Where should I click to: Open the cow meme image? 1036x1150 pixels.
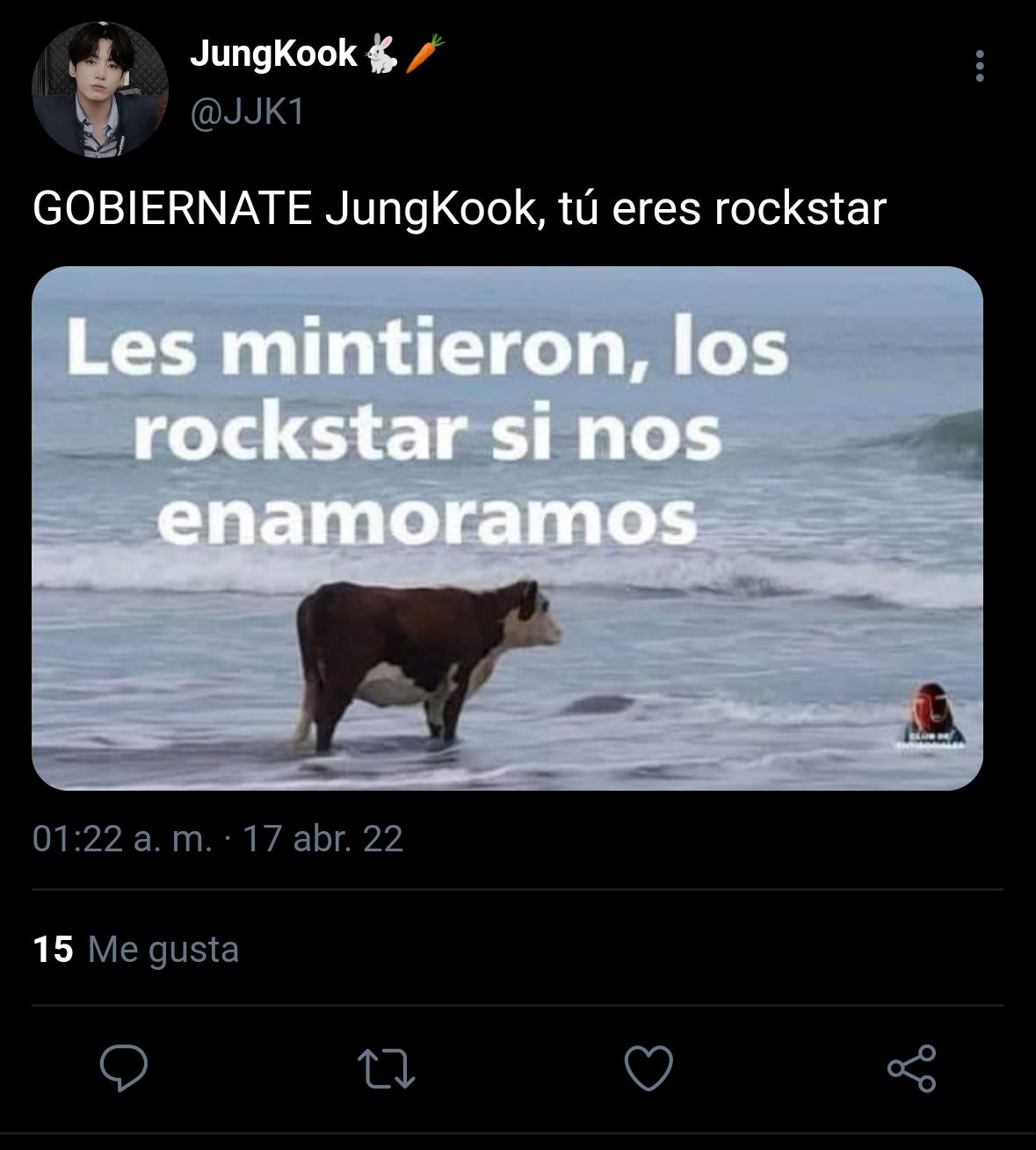pos(507,528)
